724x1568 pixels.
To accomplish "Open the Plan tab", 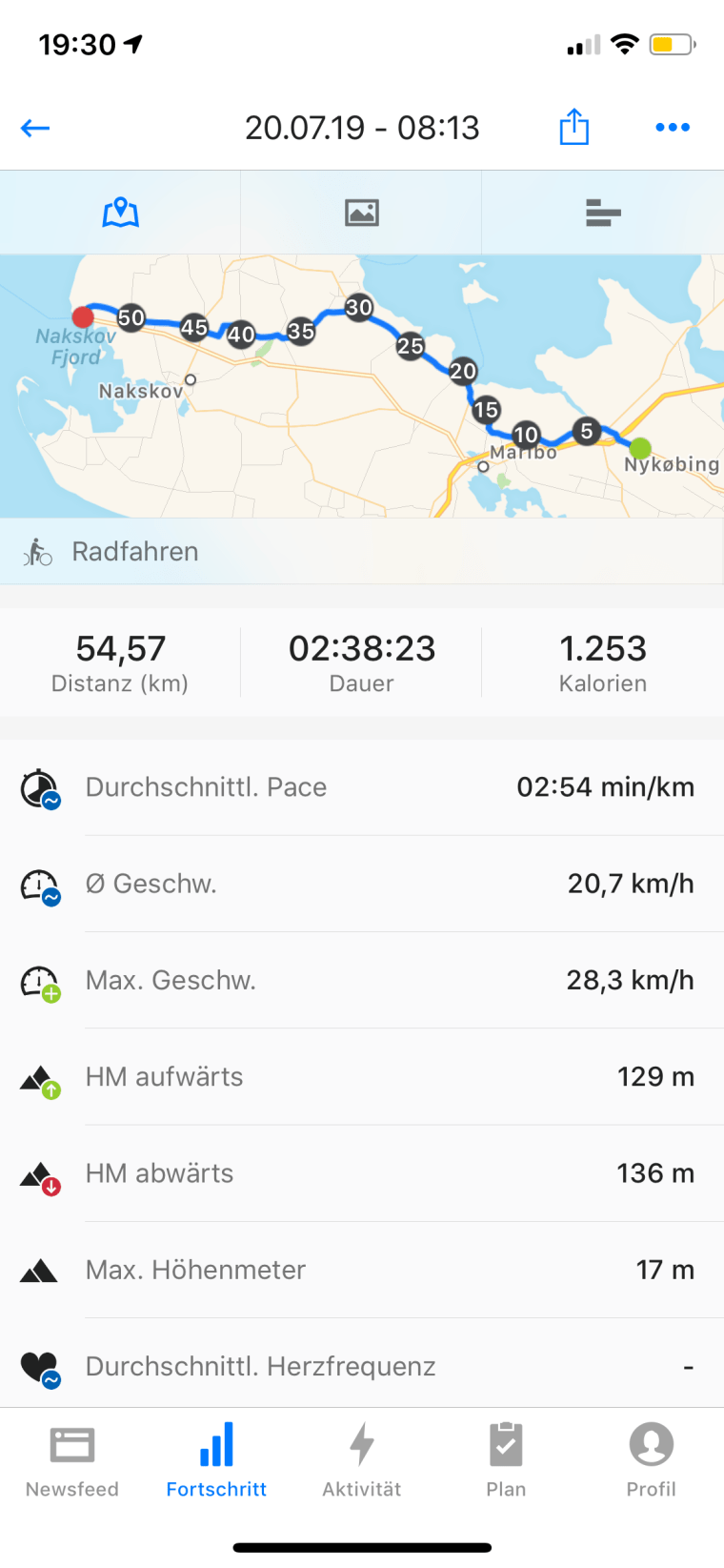I will pyautogui.click(x=506, y=1460).
